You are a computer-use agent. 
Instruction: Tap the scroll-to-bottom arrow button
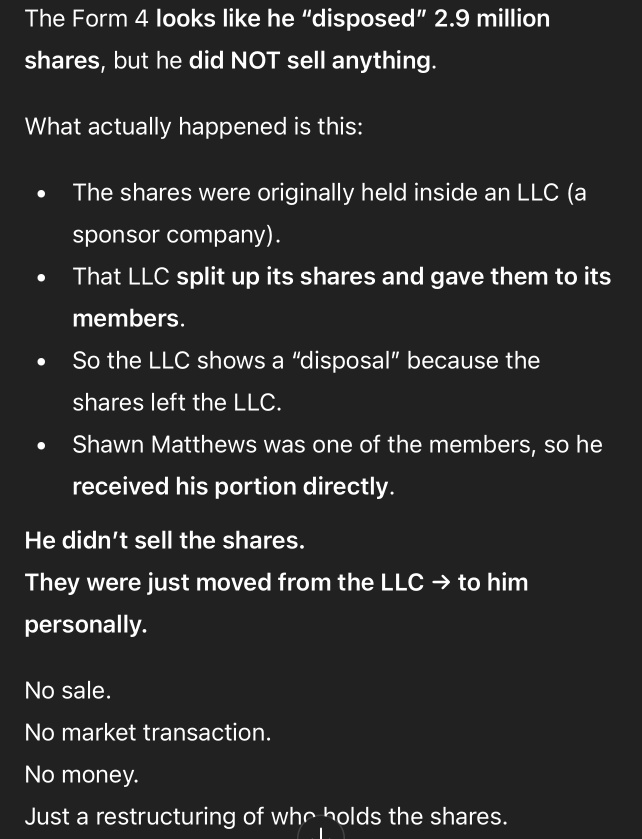click(x=320, y=826)
